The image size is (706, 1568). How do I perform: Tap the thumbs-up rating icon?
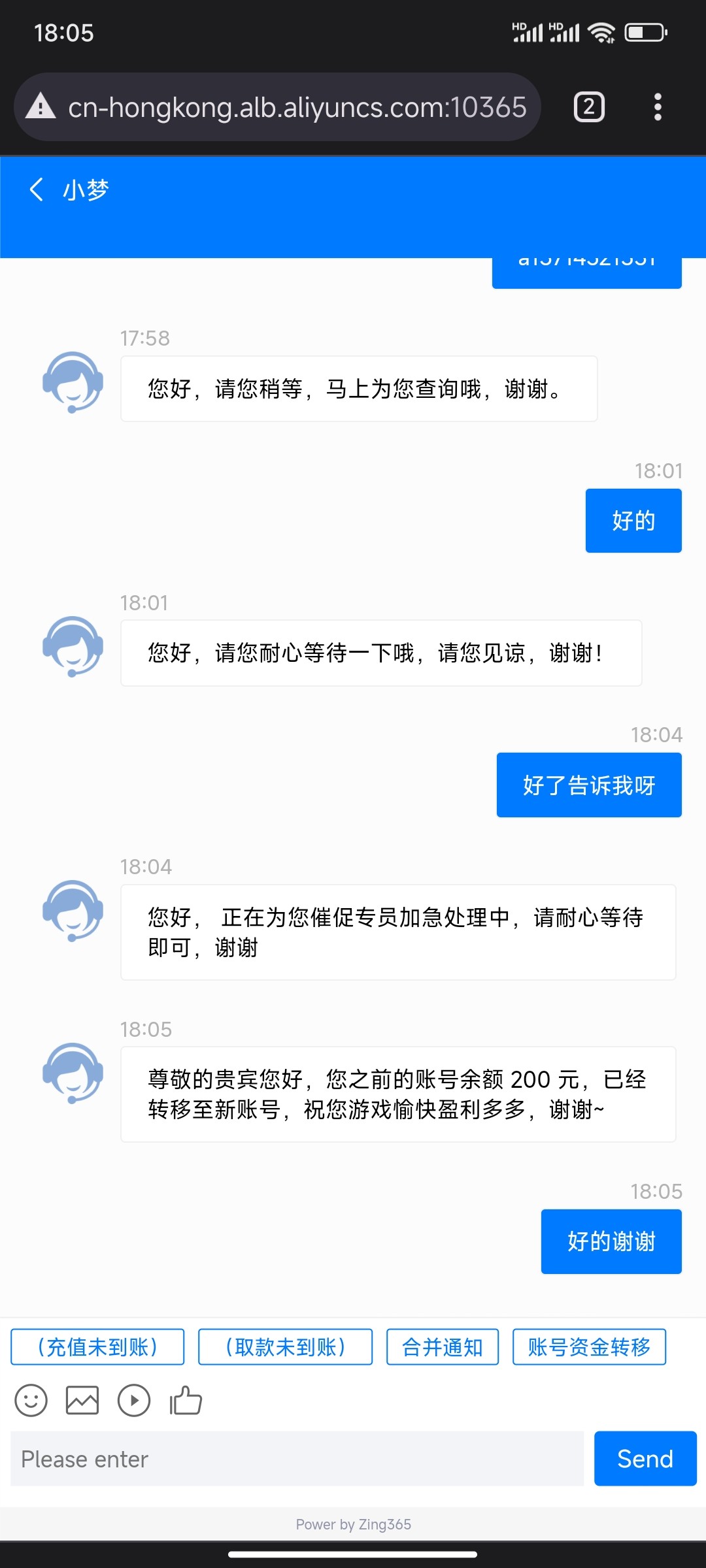[x=186, y=1401]
